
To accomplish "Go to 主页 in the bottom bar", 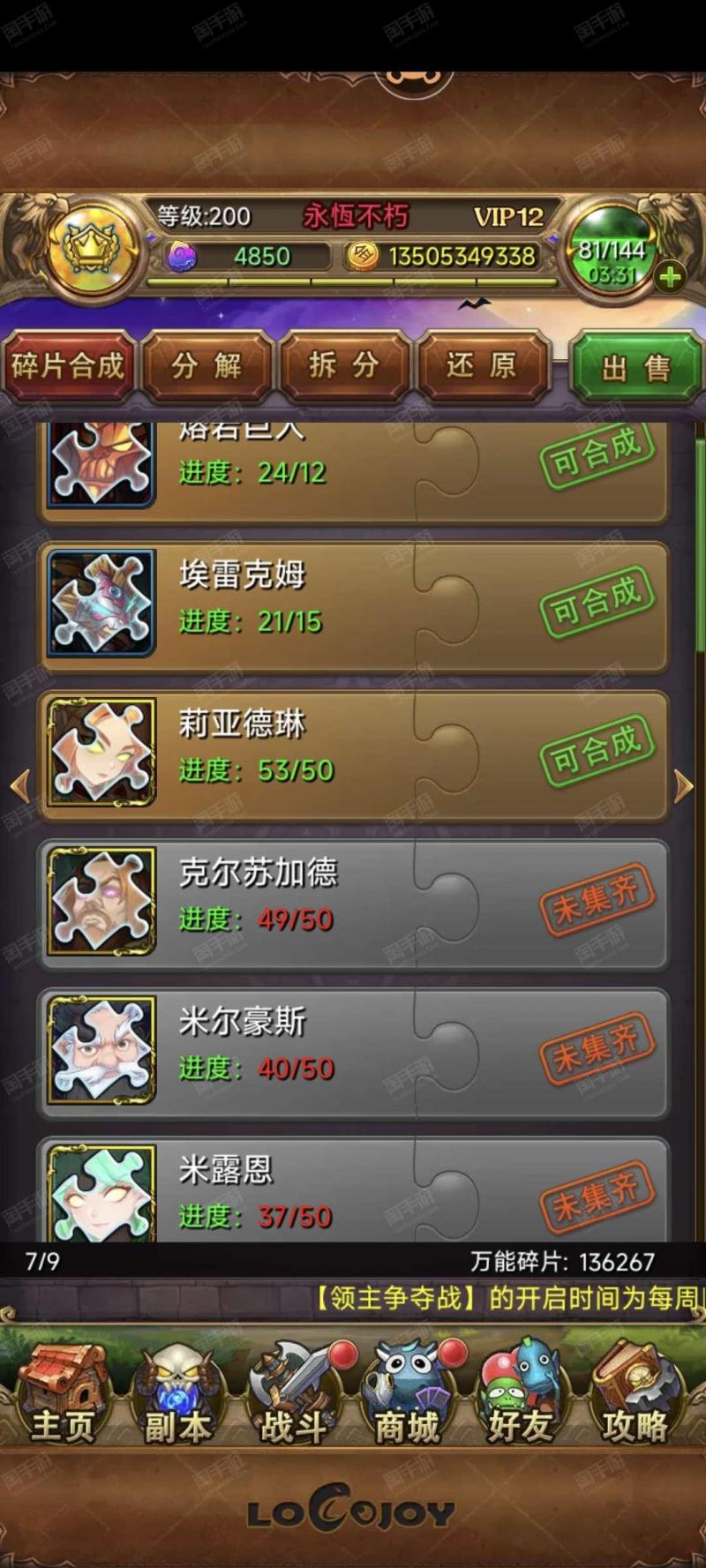I will coord(62,1394).
